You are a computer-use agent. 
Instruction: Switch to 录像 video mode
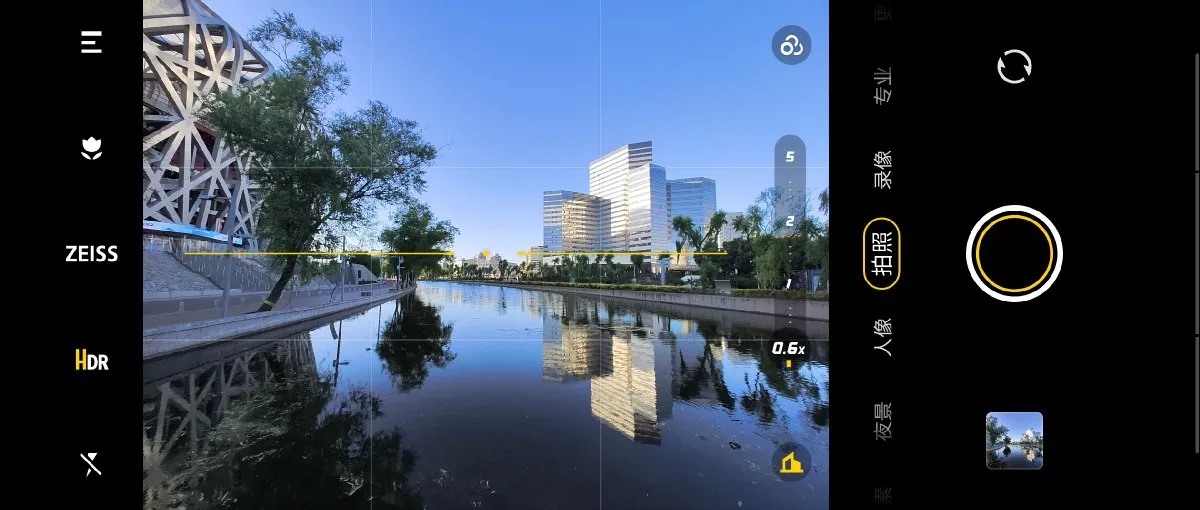point(883,170)
